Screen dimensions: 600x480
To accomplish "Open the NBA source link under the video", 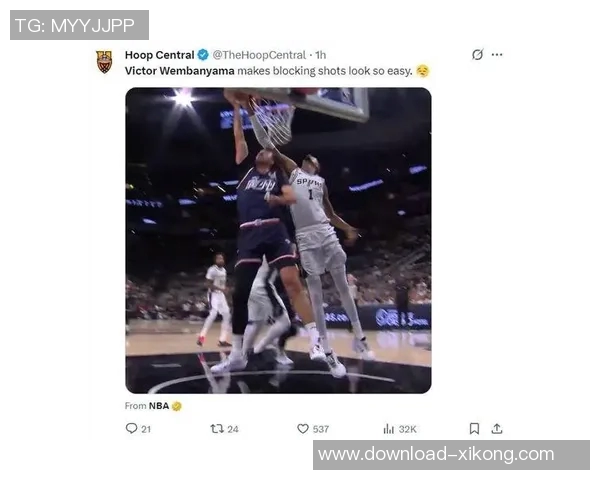I will pyautogui.click(x=159, y=406).
